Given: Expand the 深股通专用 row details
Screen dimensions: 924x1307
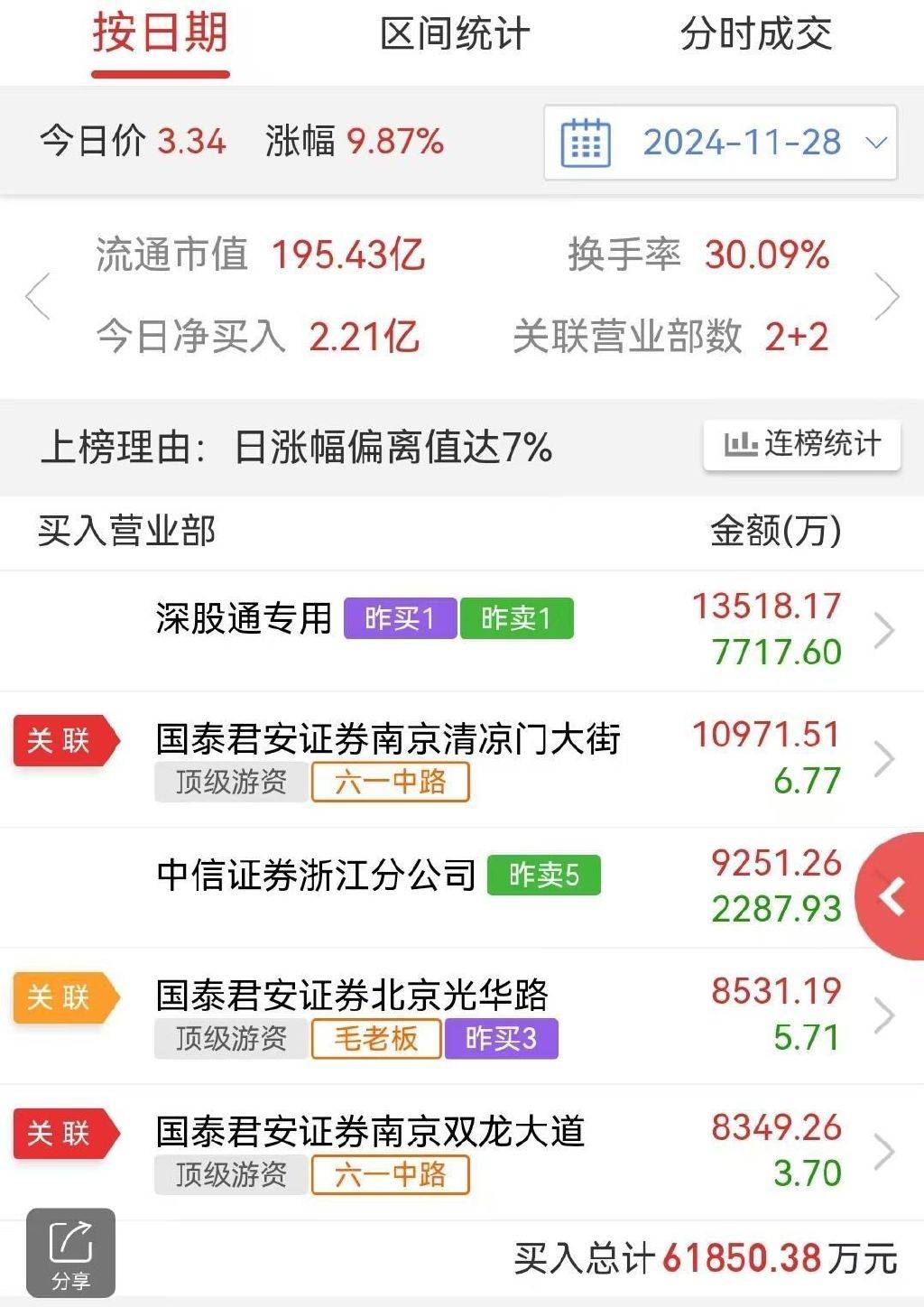Looking at the screenshot, I should [885, 630].
